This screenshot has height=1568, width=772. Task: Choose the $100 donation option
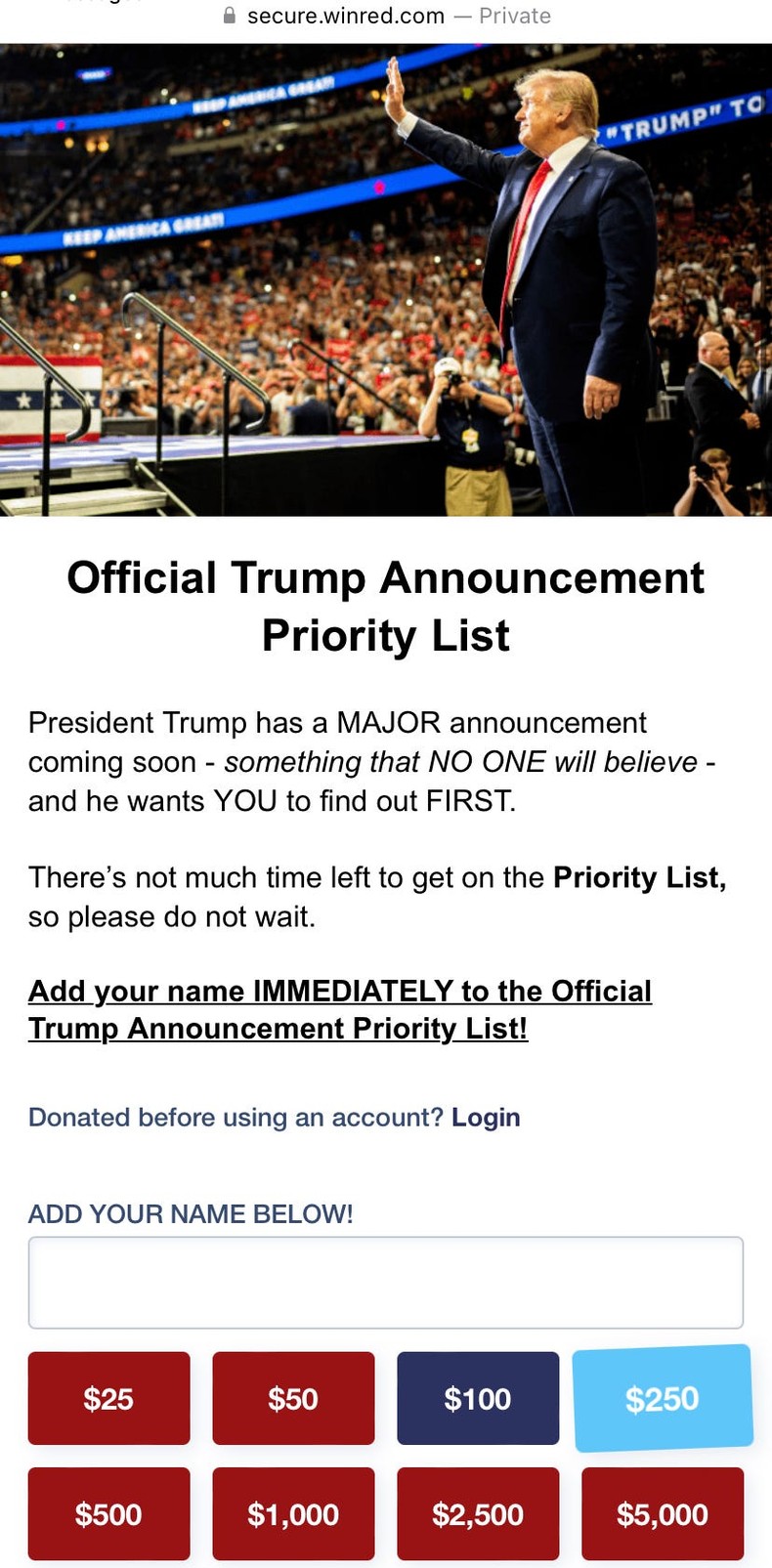(x=478, y=1398)
